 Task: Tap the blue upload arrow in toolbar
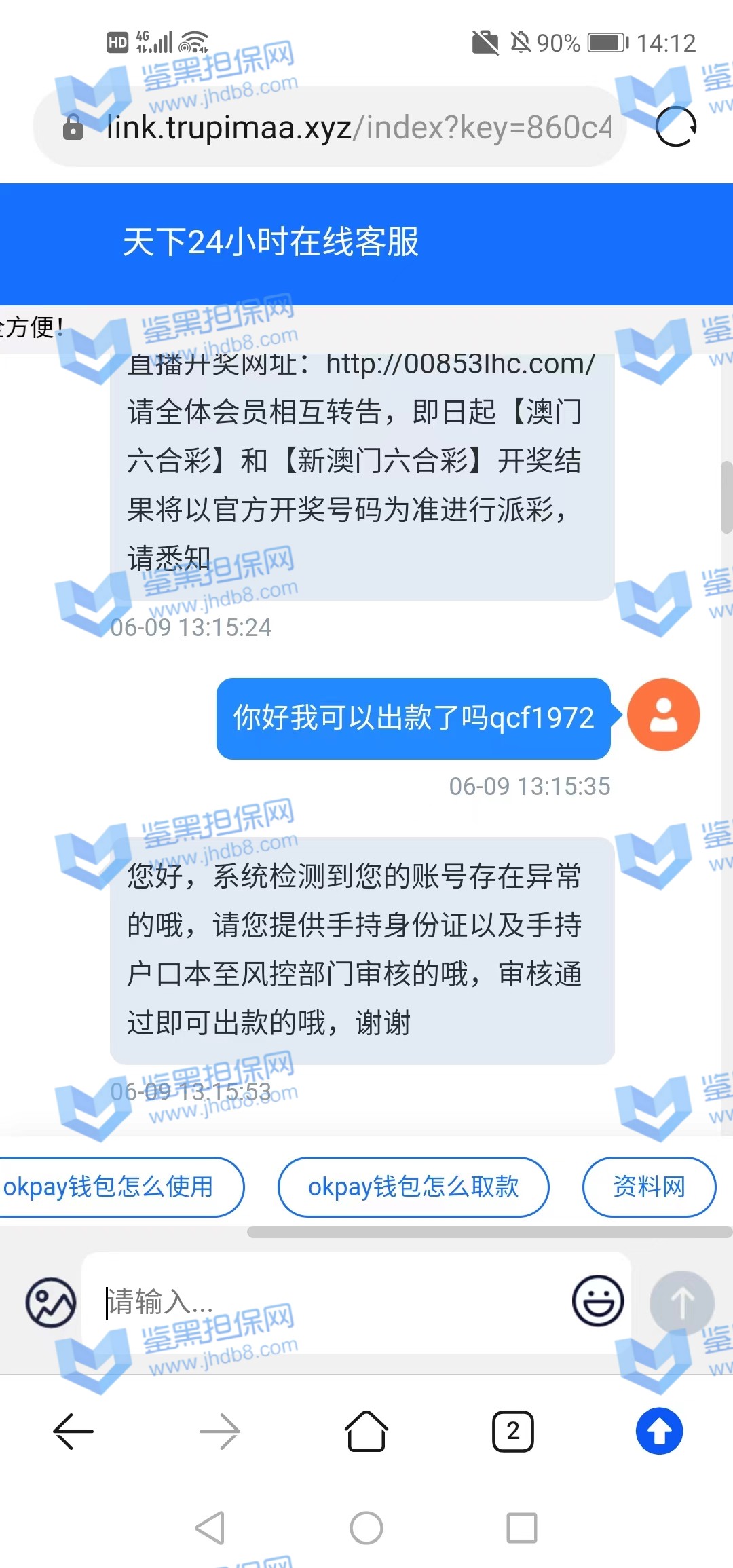659,1431
